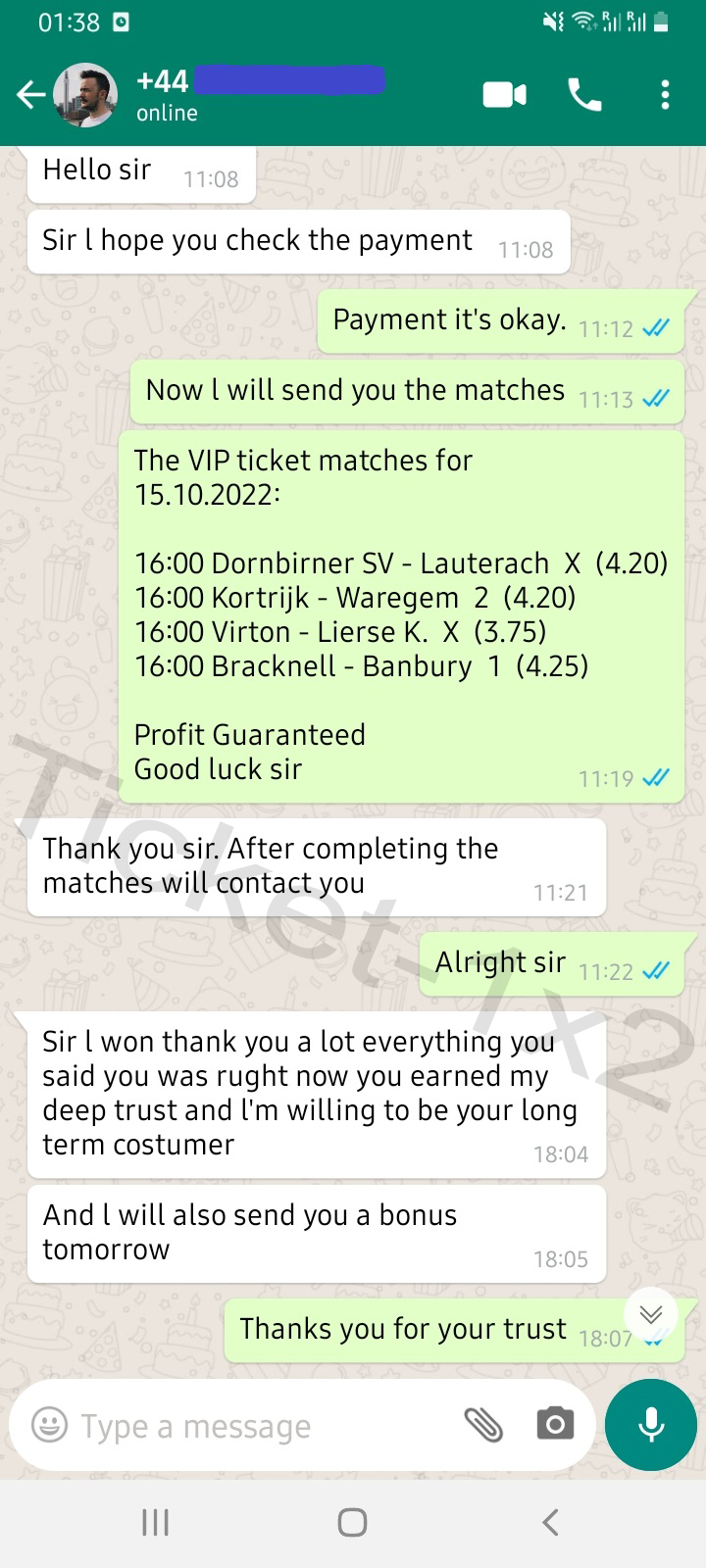706x1568 pixels.
Task: Attach a file with the paperclip
Action: pos(483,1425)
